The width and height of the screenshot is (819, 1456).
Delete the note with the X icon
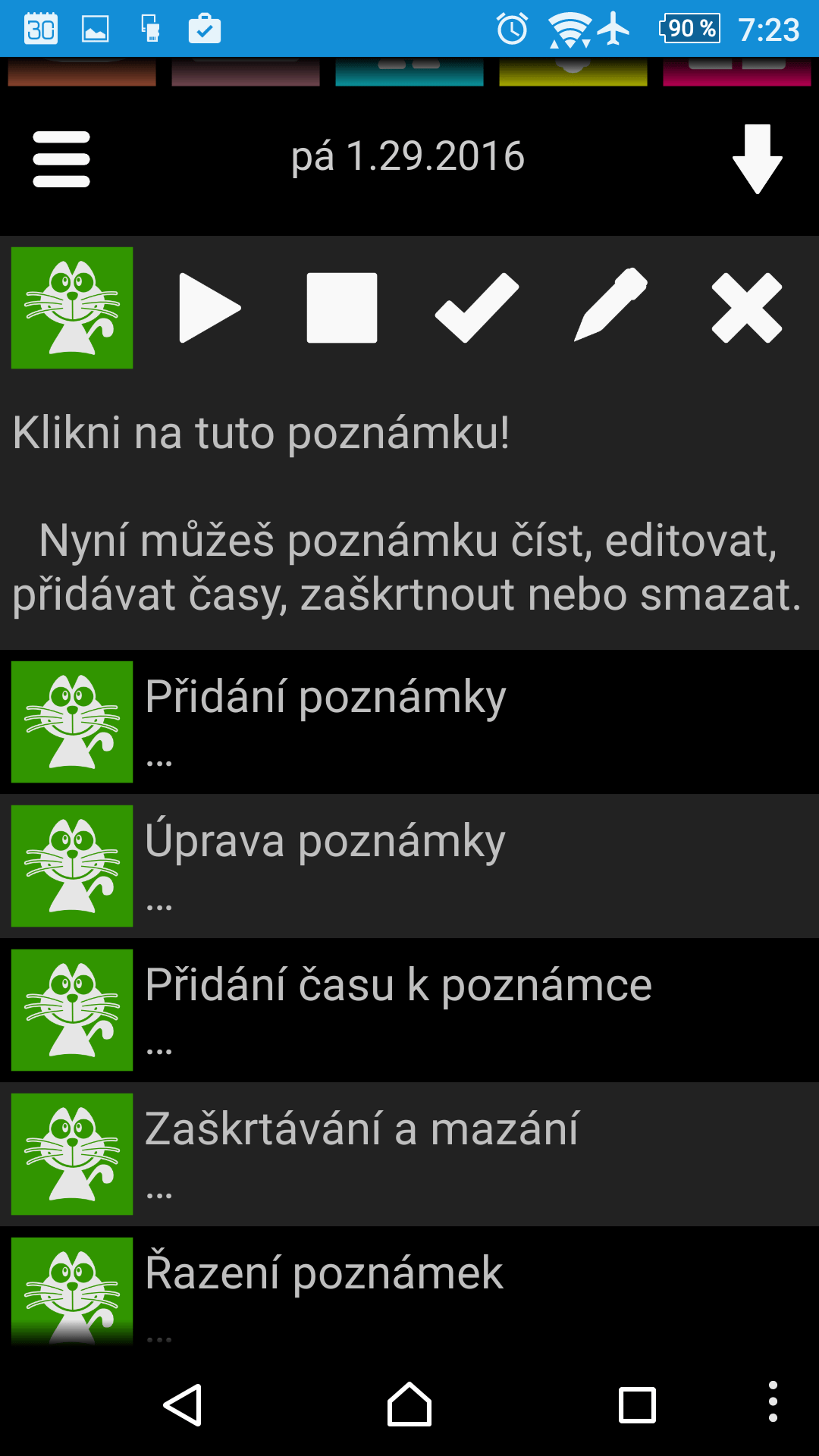(747, 308)
